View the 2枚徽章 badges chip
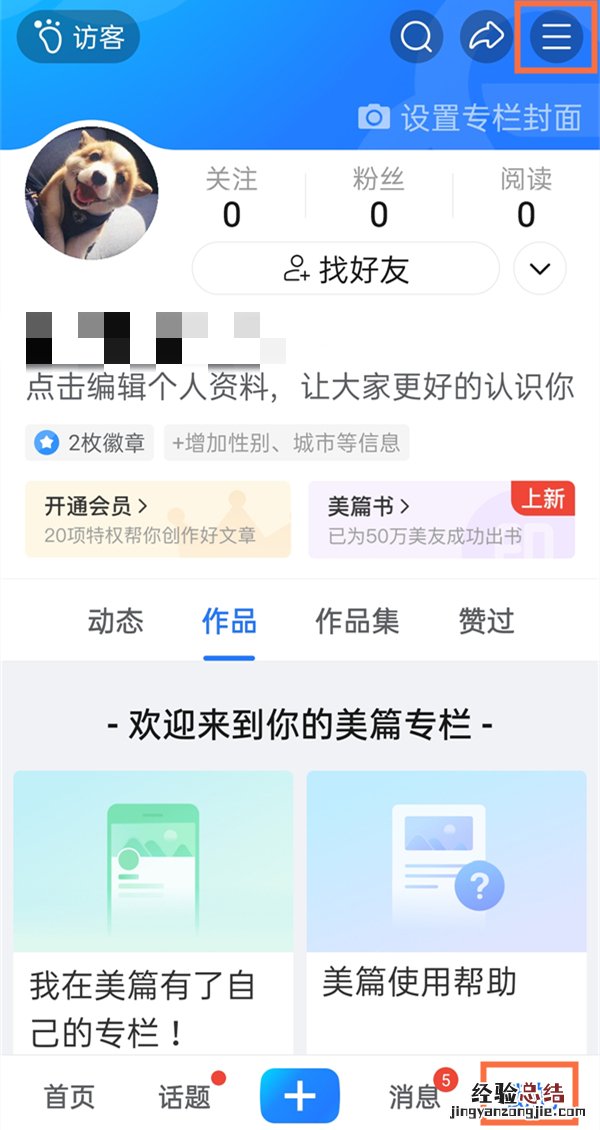The width and height of the screenshot is (600, 1130). coord(90,442)
